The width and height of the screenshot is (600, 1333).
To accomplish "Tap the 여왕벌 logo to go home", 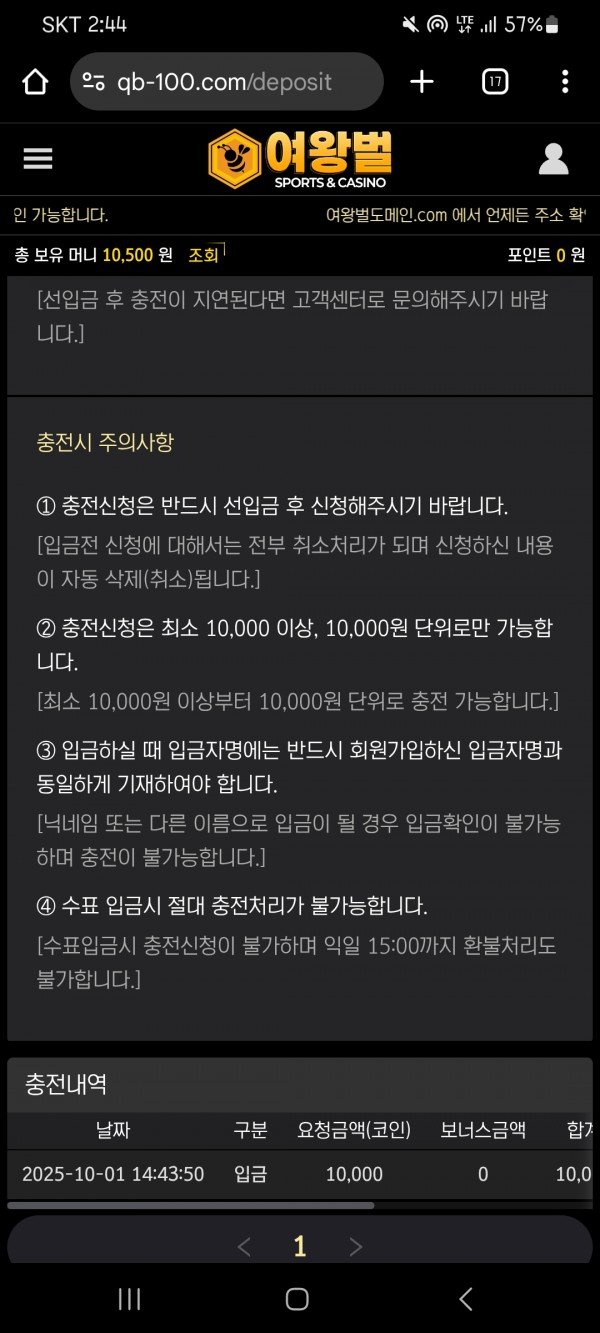I will tap(300, 158).
